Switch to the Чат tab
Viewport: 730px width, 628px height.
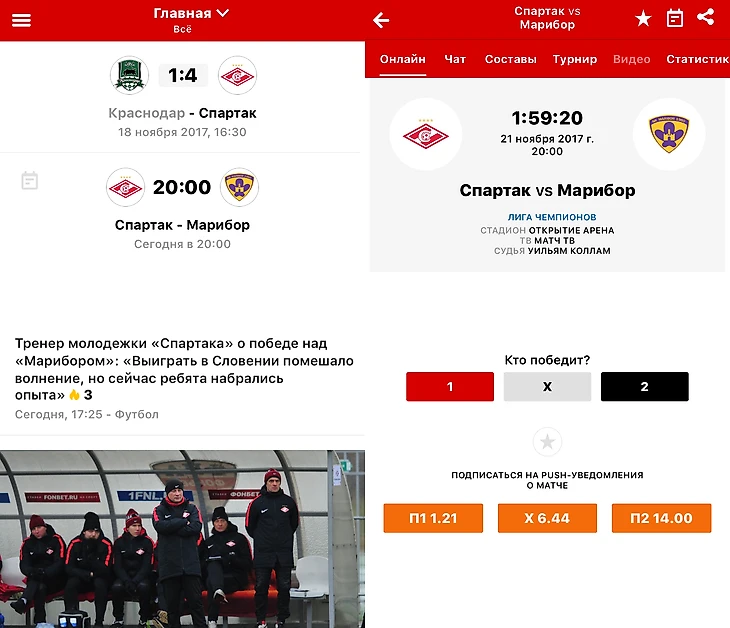pos(455,60)
